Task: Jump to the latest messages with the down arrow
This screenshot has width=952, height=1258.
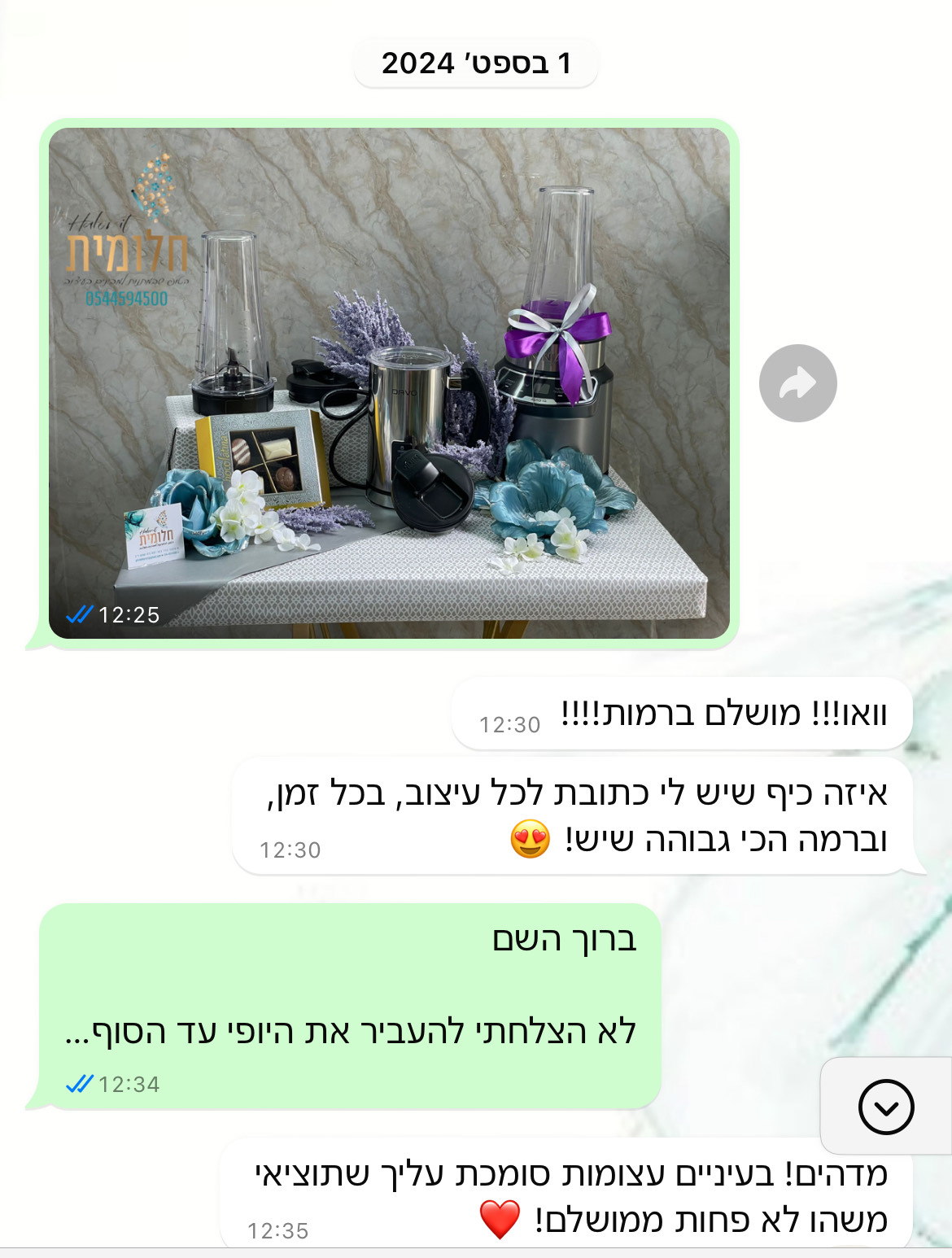Action: pyautogui.click(x=886, y=1107)
